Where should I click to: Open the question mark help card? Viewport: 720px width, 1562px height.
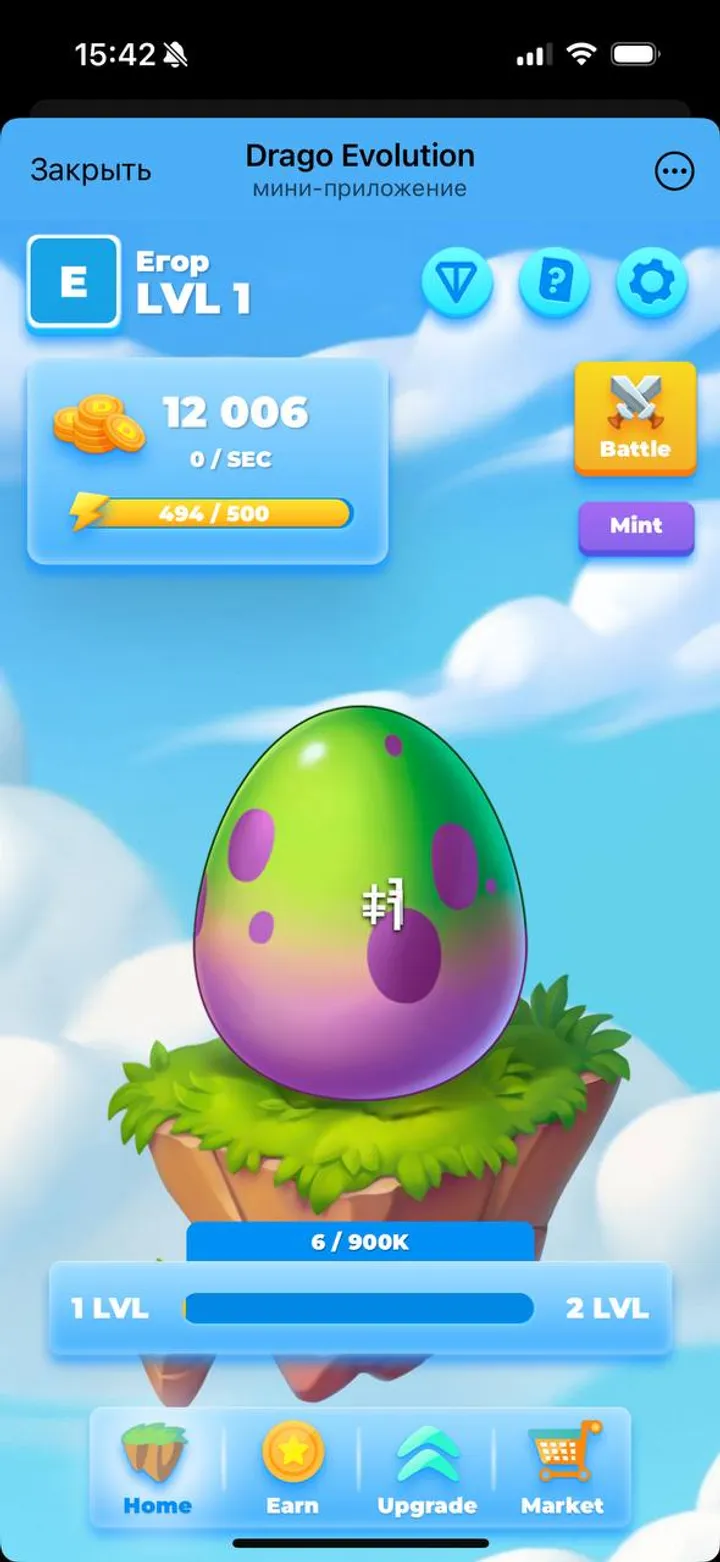(554, 283)
